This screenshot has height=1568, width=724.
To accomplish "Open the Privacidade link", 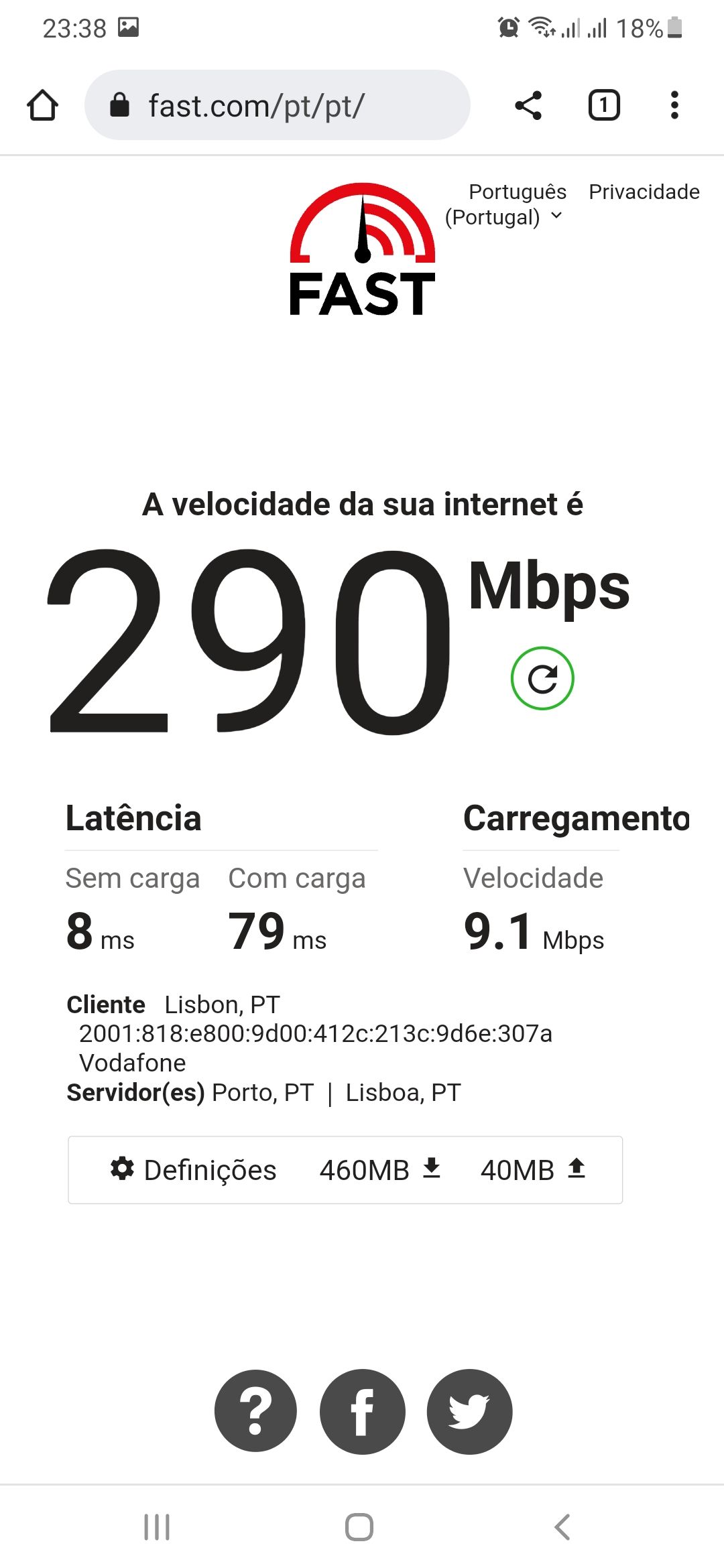I will click(644, 192).
